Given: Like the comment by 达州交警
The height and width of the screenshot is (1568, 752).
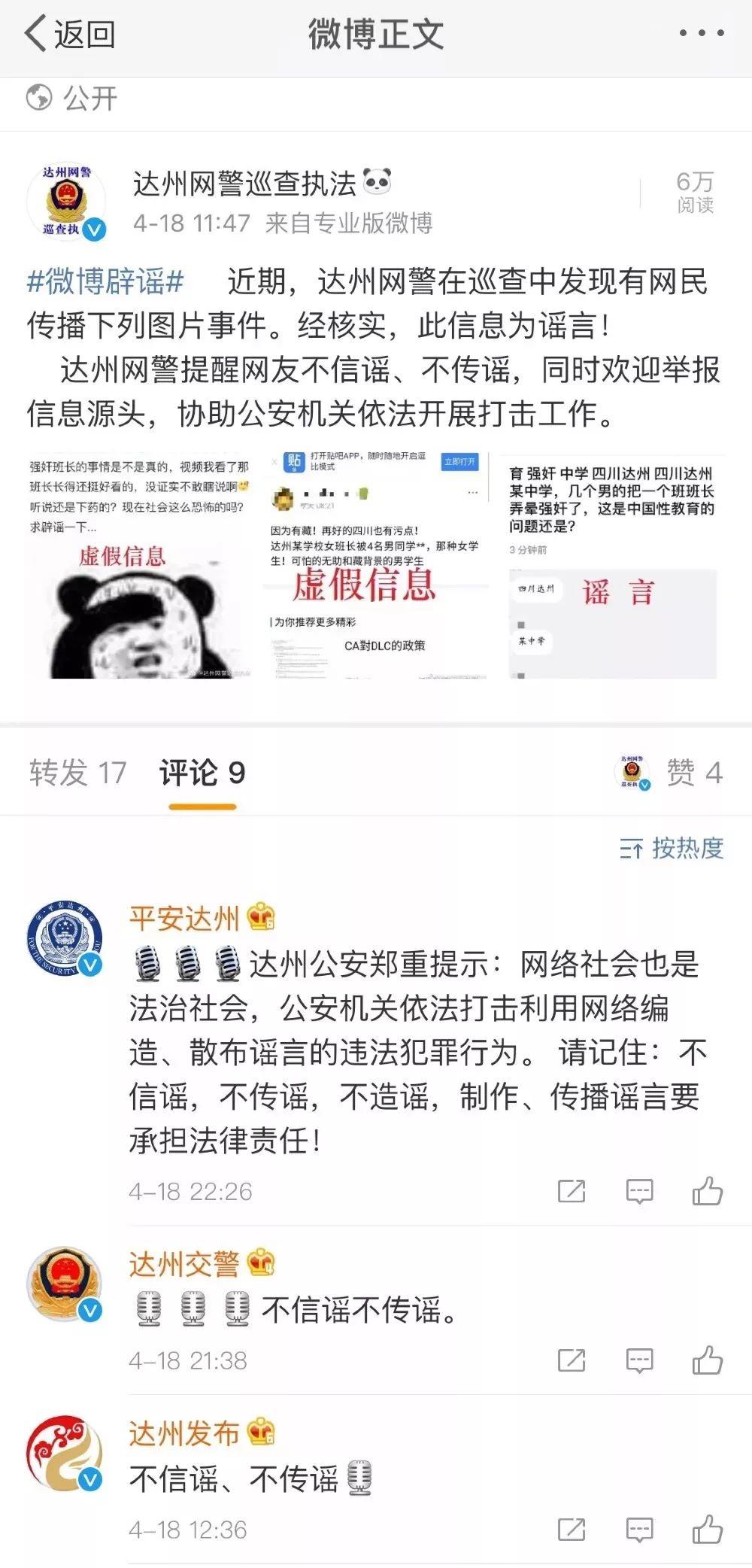Looking at the screenshot, I should (707, 1360).
